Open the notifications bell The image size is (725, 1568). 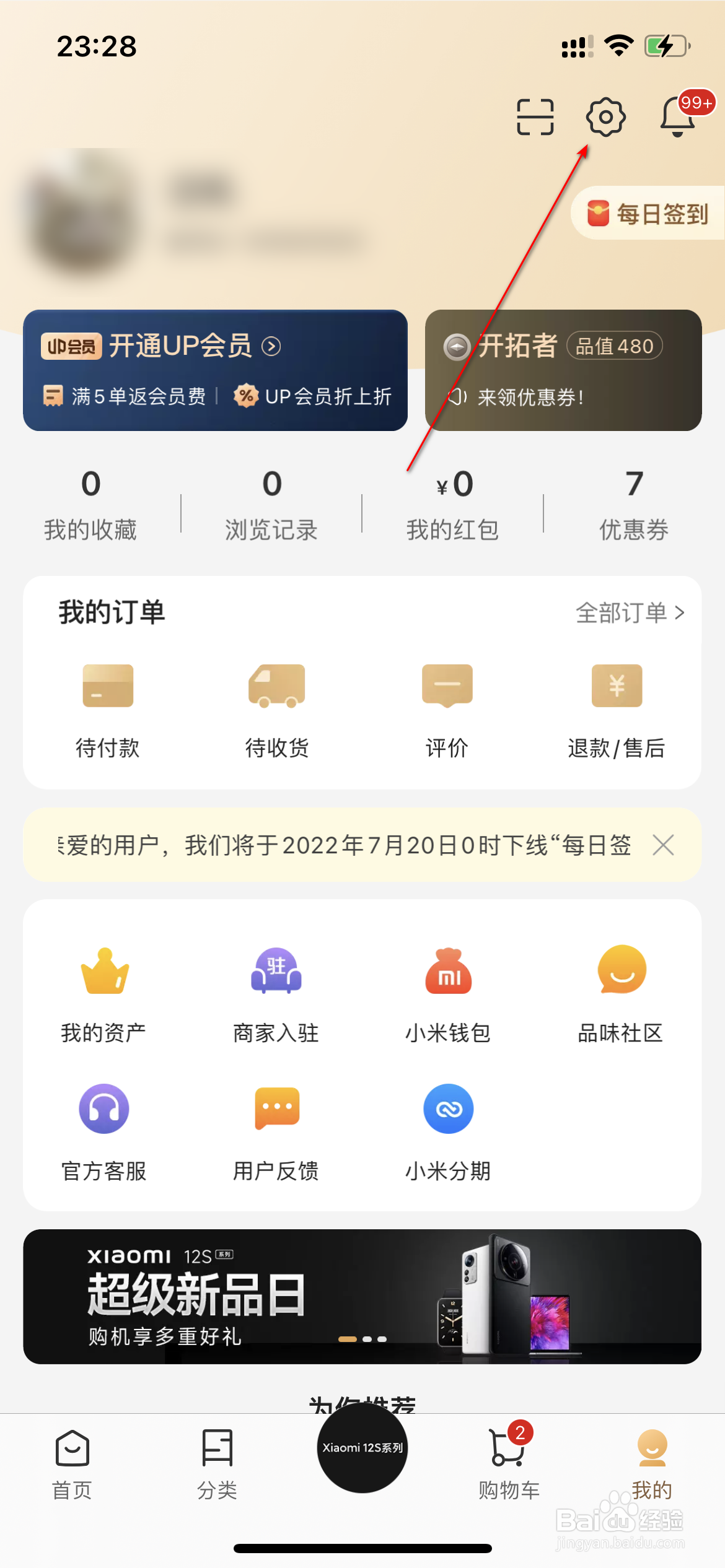[x=678, y=116]
